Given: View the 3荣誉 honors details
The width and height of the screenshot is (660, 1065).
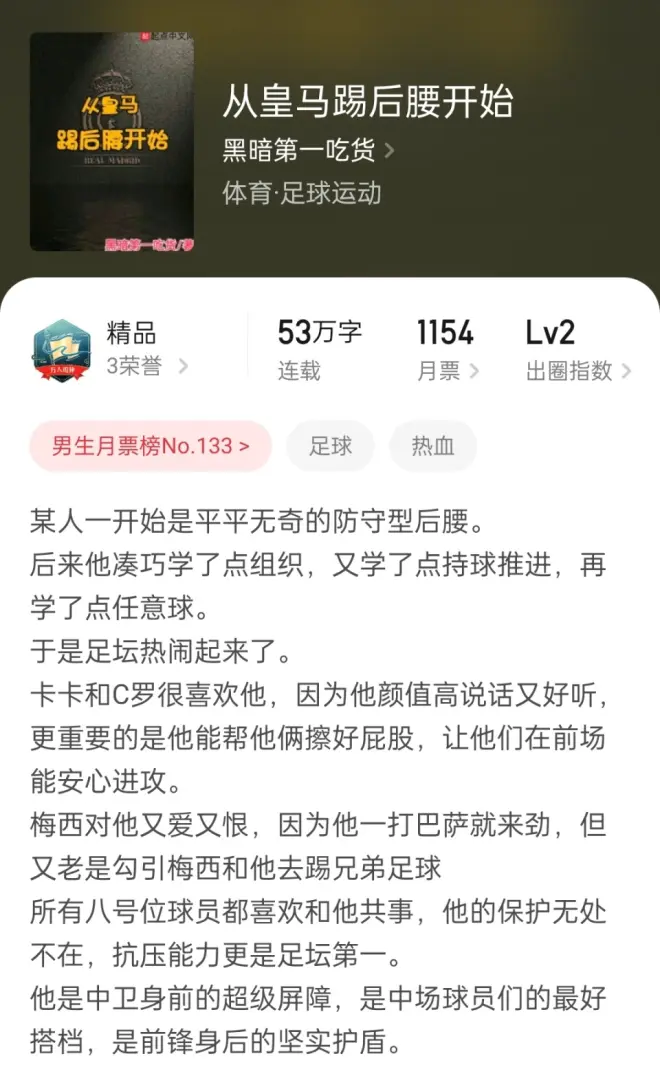Looking at the screenshot, I should (x=147, y=366).
